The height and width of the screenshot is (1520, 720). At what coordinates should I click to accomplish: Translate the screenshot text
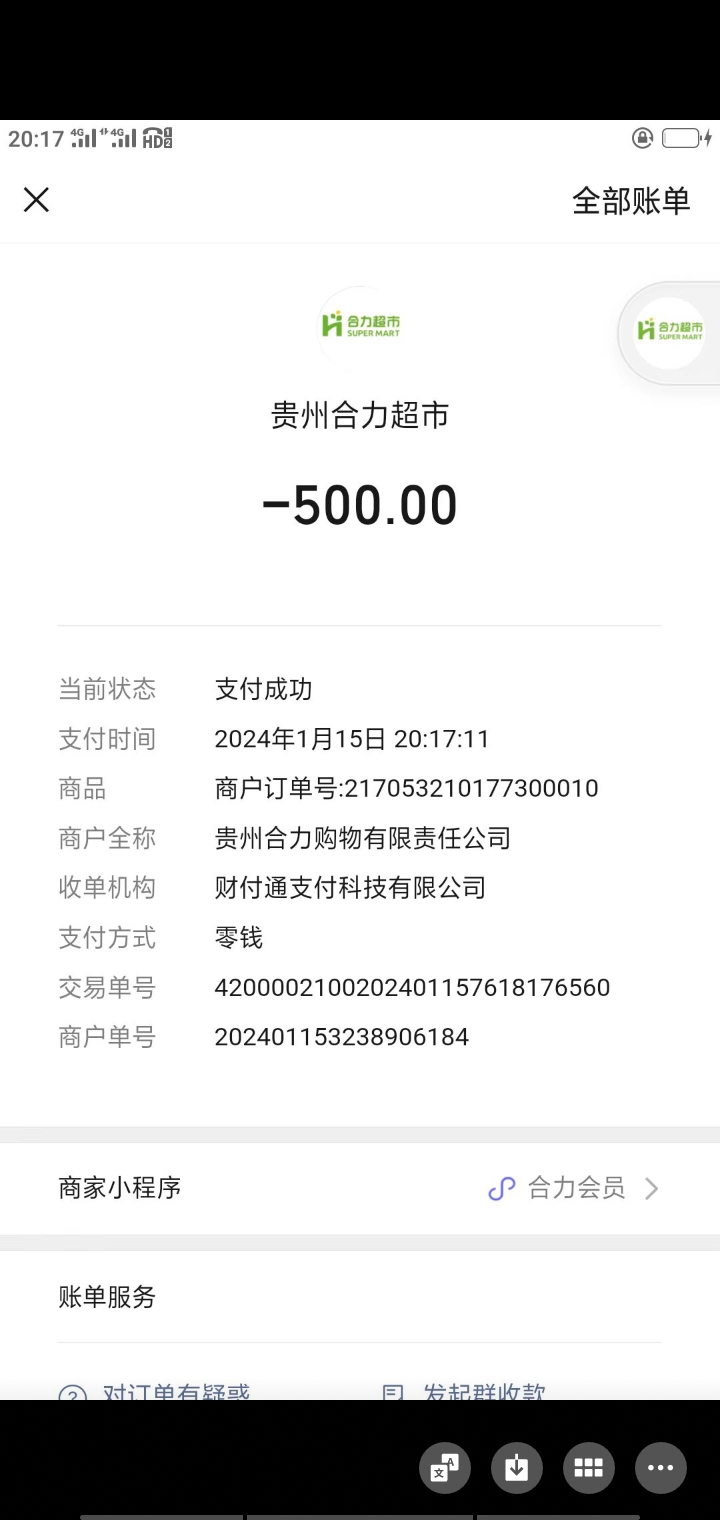point(444,1468)
